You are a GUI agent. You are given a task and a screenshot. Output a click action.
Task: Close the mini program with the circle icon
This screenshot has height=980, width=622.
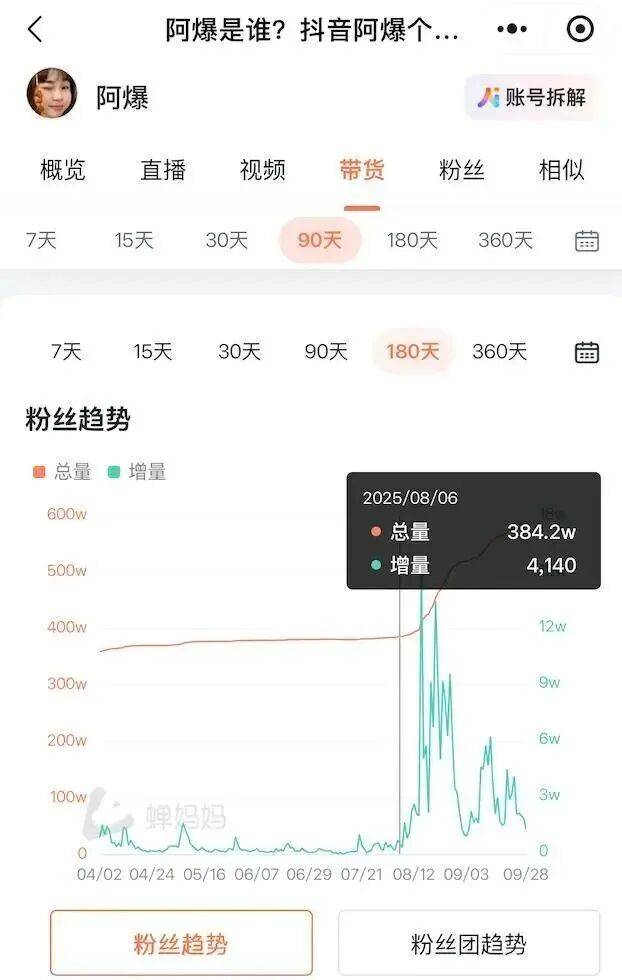[580, 29]
